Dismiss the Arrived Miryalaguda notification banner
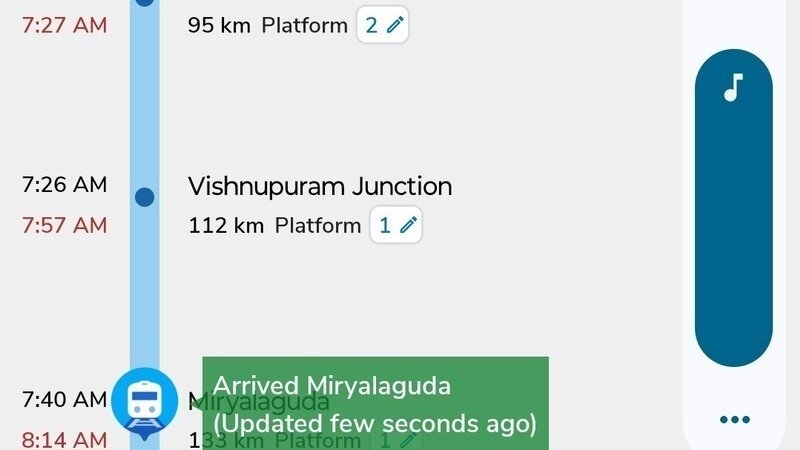800x450 pixels. (x=375, y=404)
